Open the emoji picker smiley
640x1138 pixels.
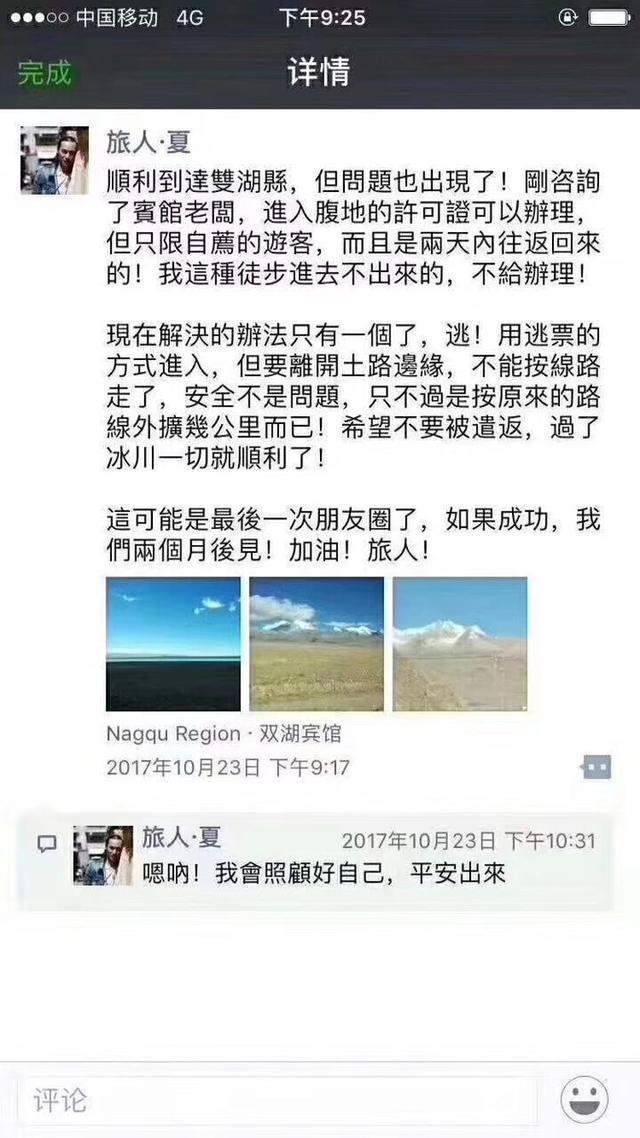tap(584, 1101)
